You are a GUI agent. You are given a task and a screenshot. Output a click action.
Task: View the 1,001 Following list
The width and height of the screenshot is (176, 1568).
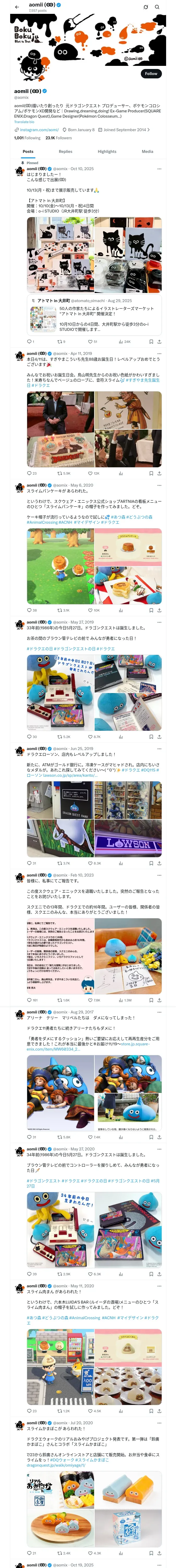tap(27, 138)
